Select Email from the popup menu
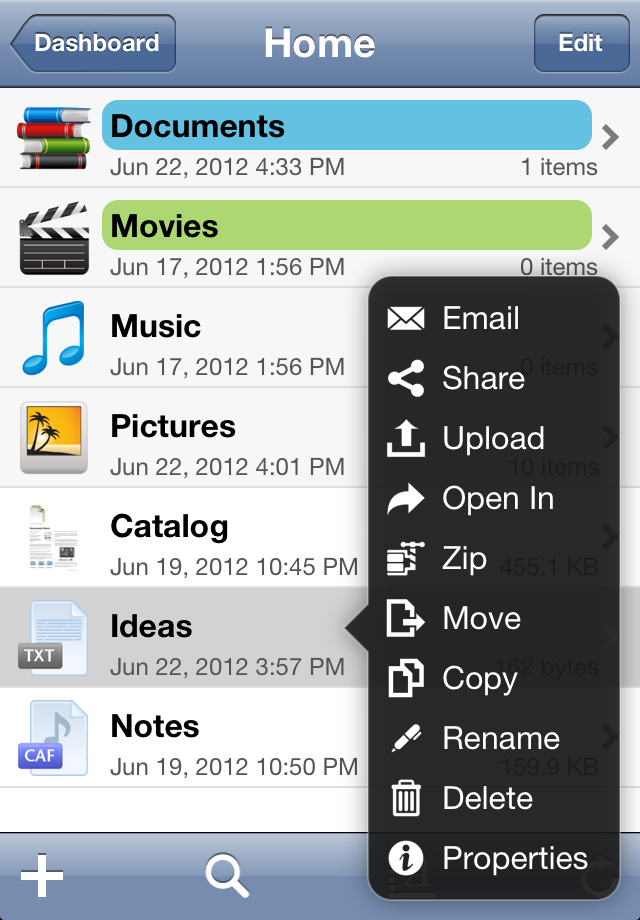 tap(480, 319)
